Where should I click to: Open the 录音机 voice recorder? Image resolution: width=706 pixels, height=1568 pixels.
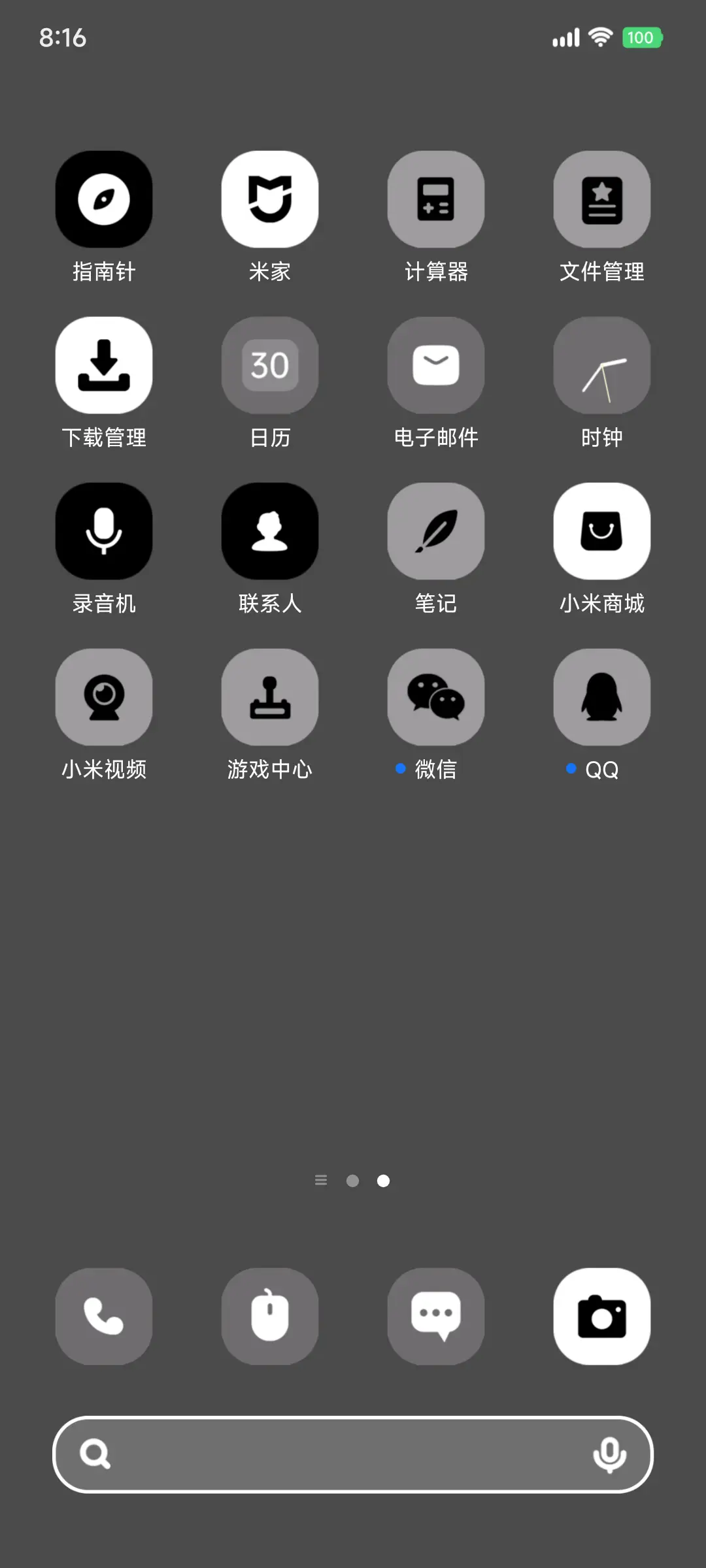[105, 531]
